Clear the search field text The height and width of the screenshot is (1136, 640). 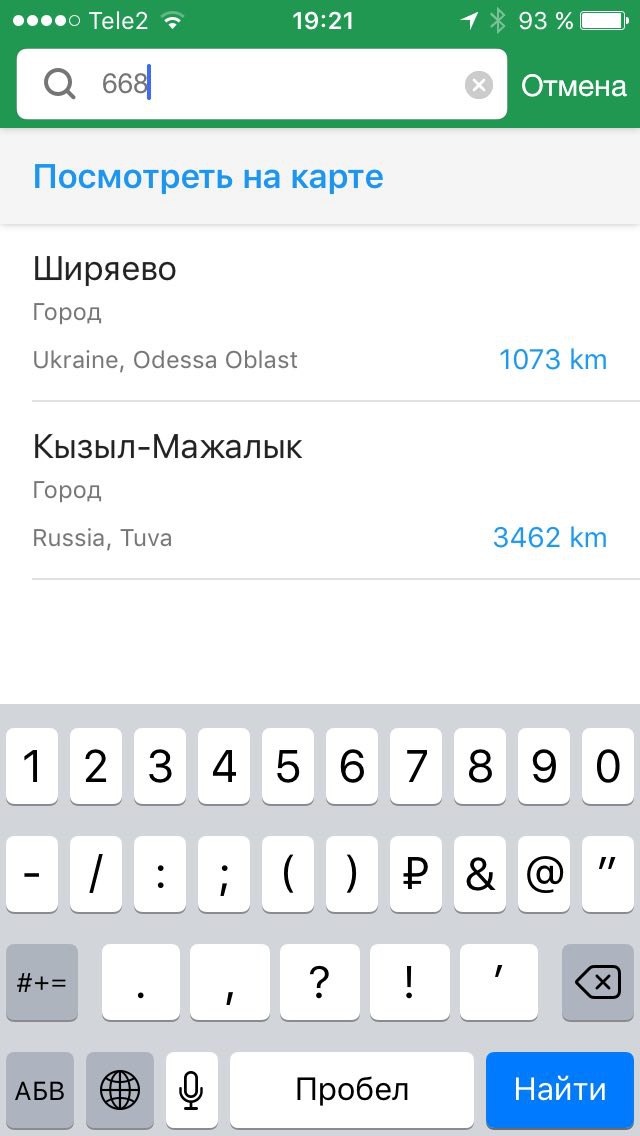click(x=478, y=85)
